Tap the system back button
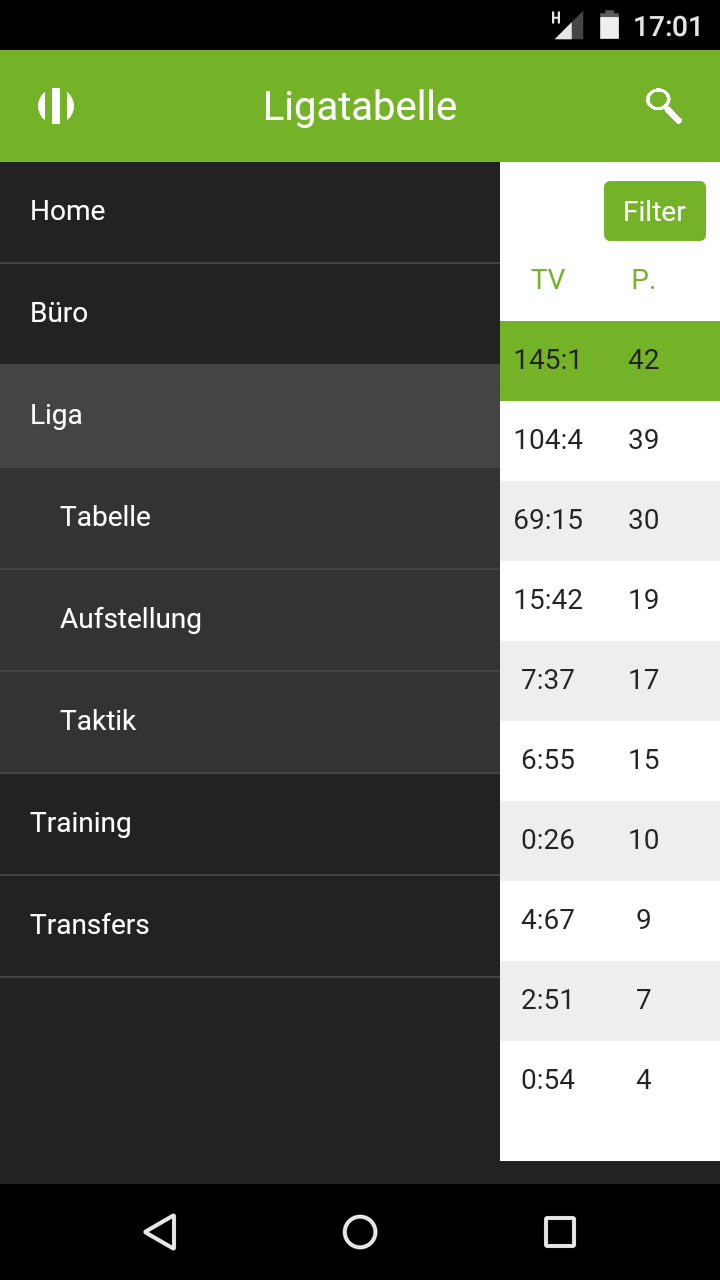The width and height of the screenshot is (720, 1280). point(160,1232)
